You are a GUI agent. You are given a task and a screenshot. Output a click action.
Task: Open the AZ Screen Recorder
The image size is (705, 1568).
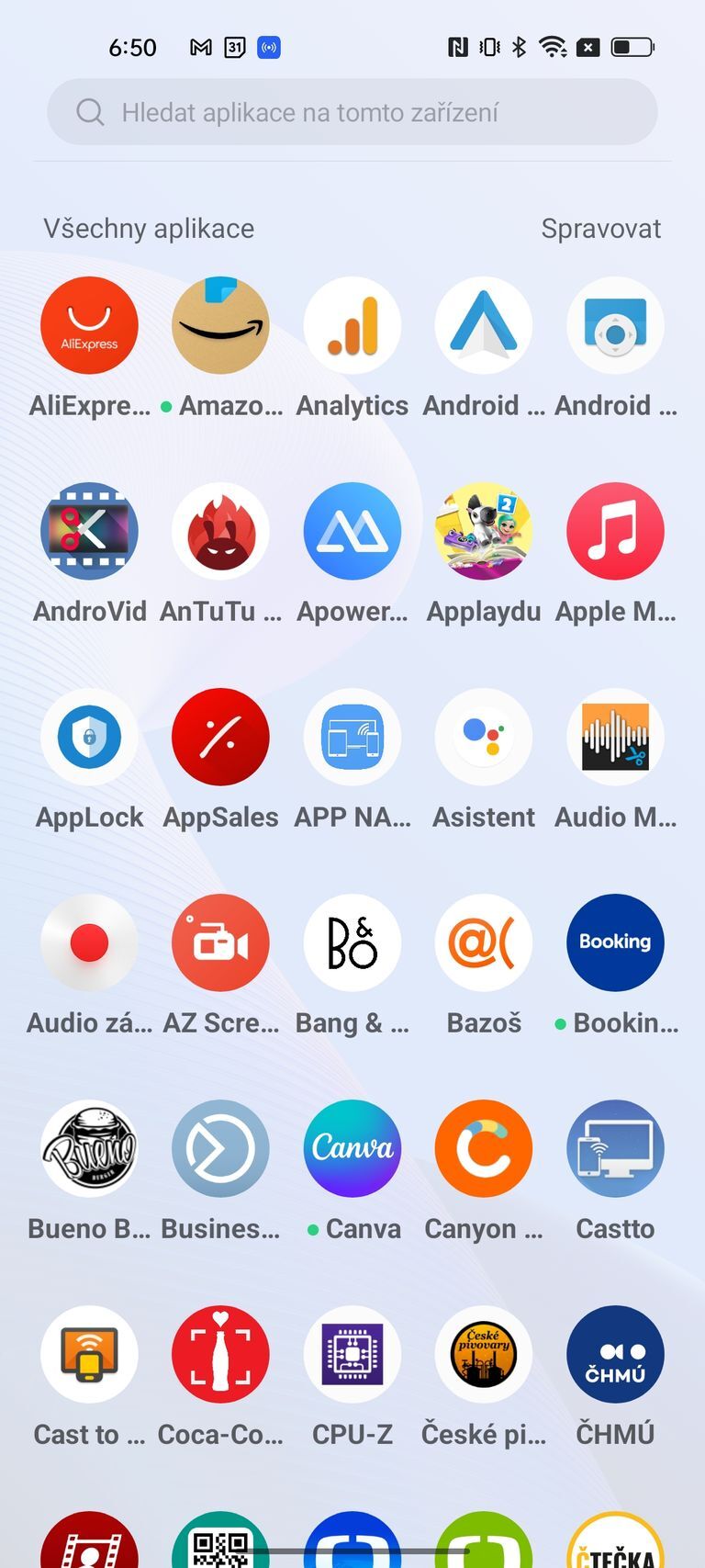click(220, 943)
